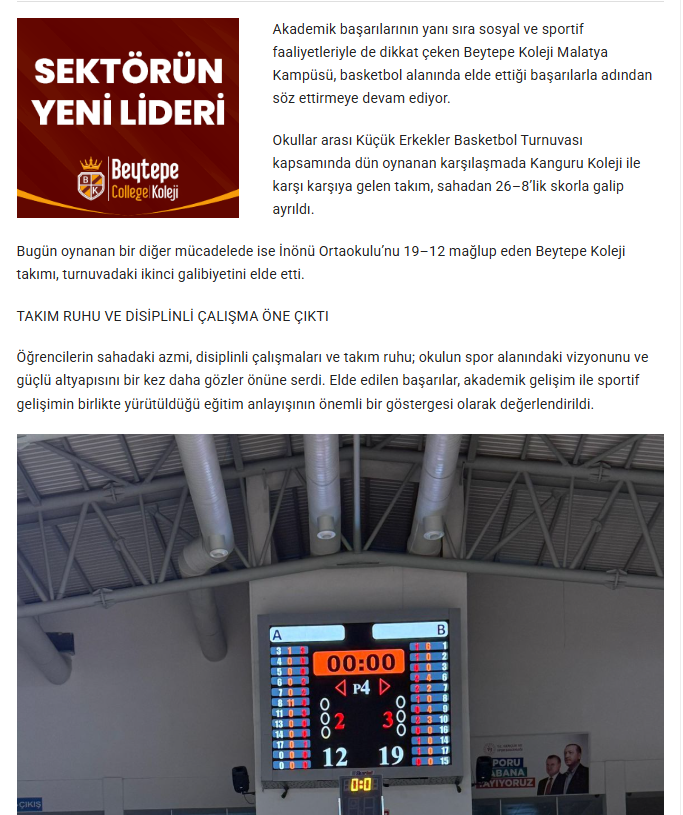The height and width of the screenshot is (815, 683).
Task: Open the Beytepe Koleji advertisement banner
Action: [128, 118]
